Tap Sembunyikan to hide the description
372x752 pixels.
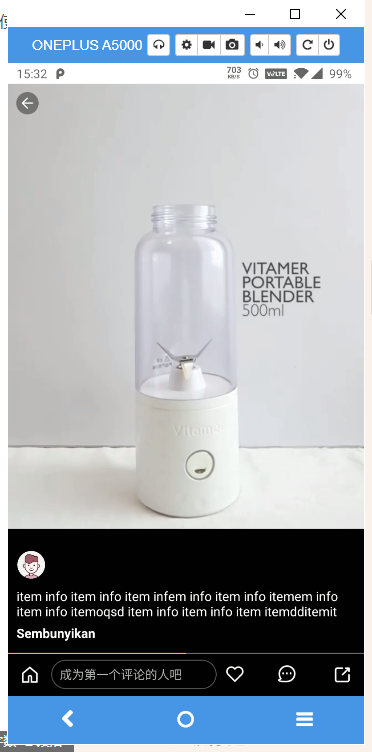[x=56, y=634]
